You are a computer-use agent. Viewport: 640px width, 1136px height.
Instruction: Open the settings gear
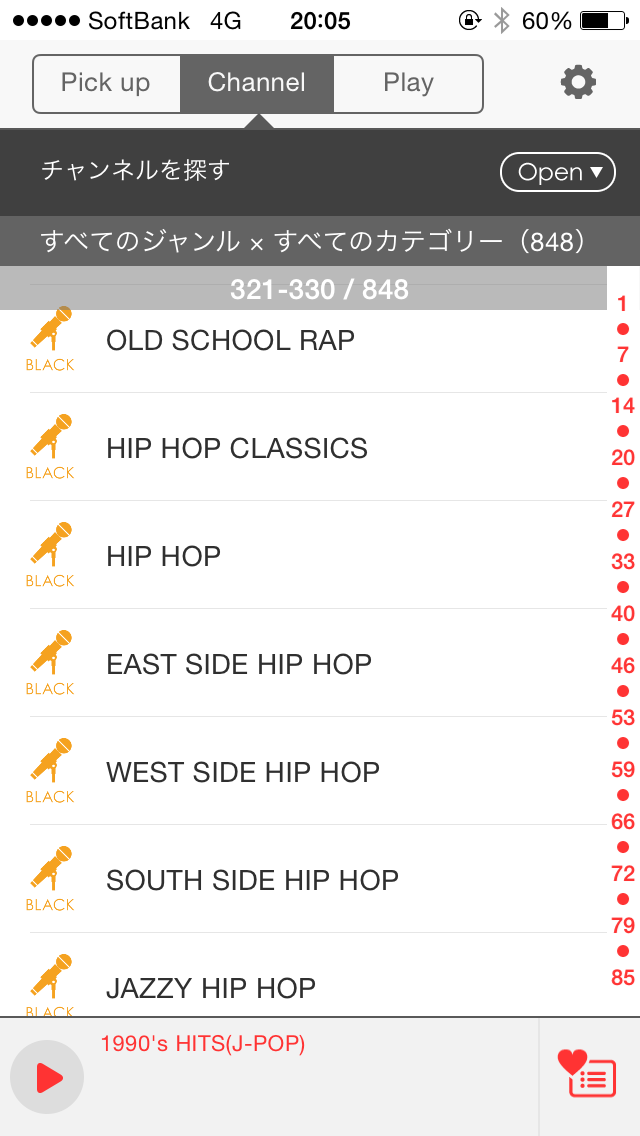pos(578,83)
